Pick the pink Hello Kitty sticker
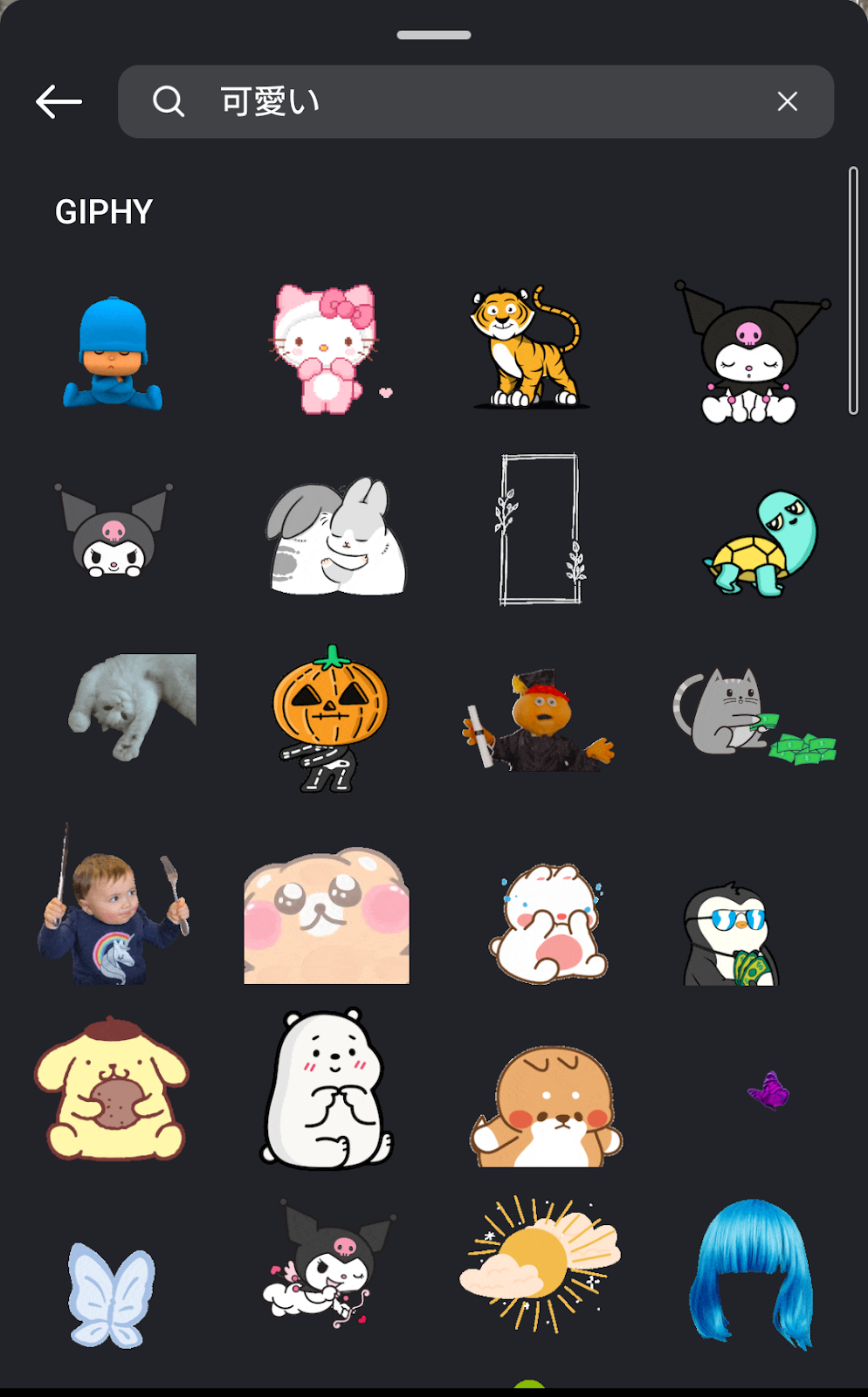Image resolution: width=868 pixels, height=1397 pixels. pos(326,349)
